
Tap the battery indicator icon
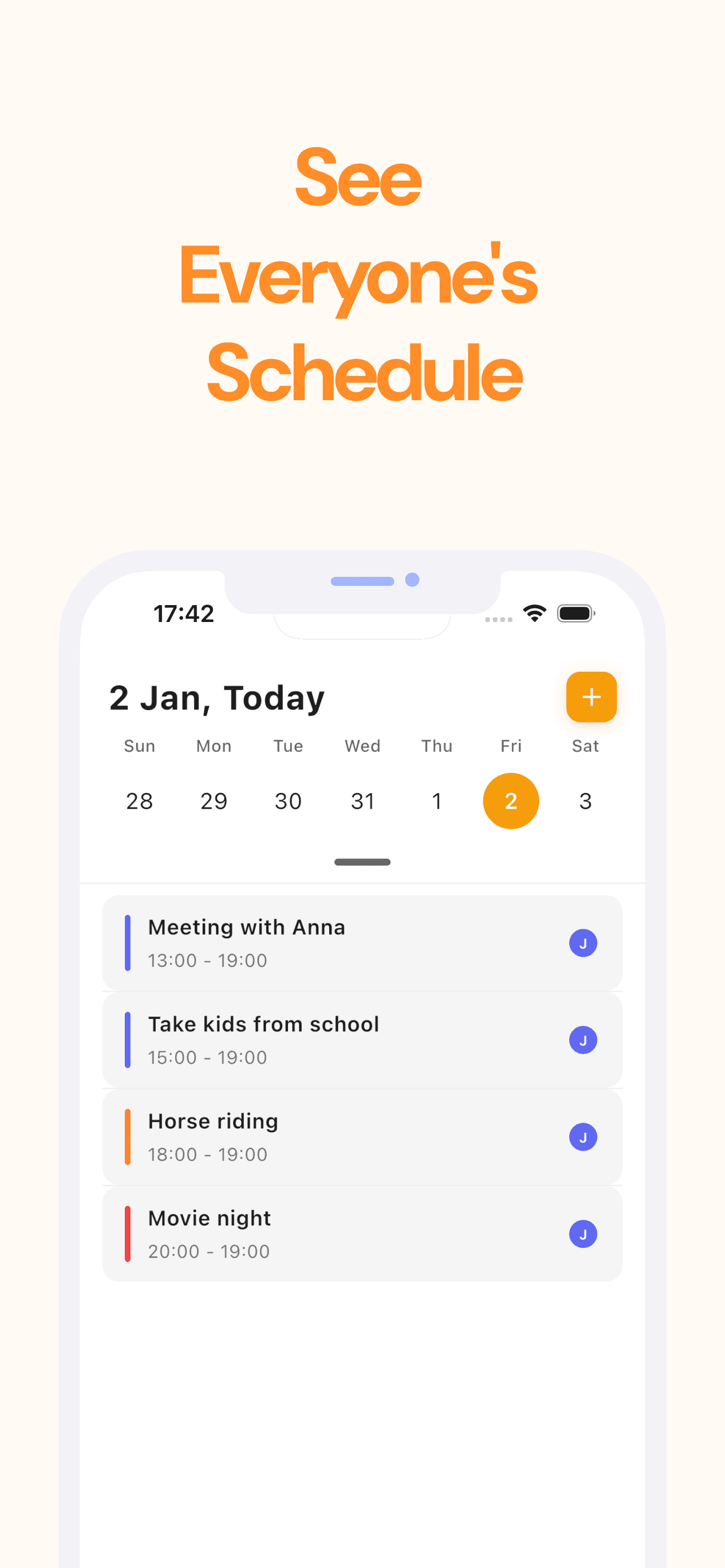click(575, 613)
